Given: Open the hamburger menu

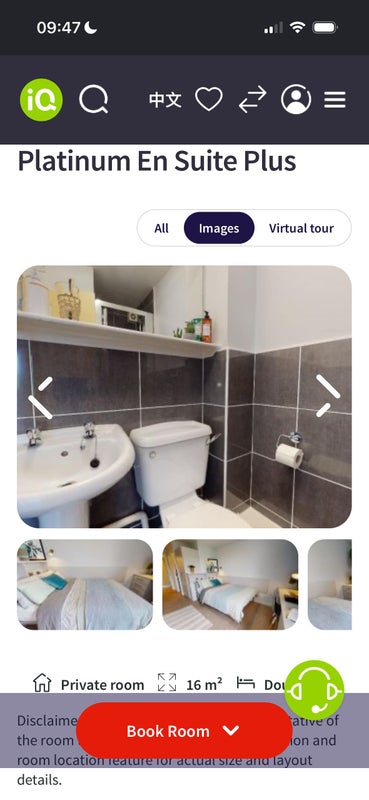Looking at the screenshot, I should pyautogui.click(x=335, y=99).
